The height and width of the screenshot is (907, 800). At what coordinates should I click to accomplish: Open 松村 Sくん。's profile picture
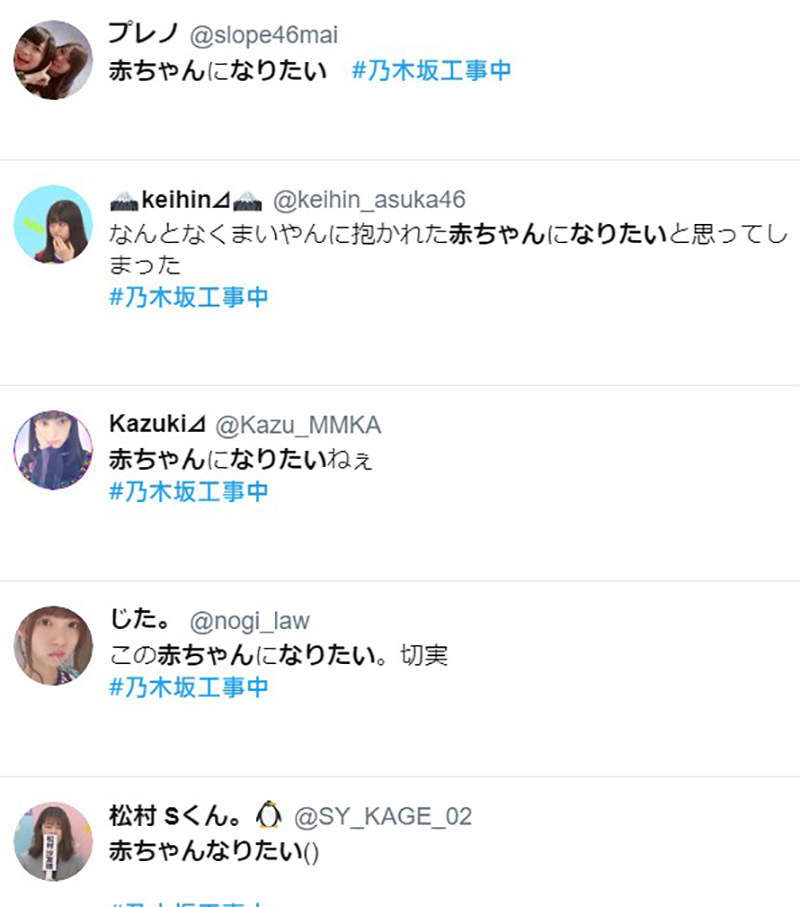(53, 841)
